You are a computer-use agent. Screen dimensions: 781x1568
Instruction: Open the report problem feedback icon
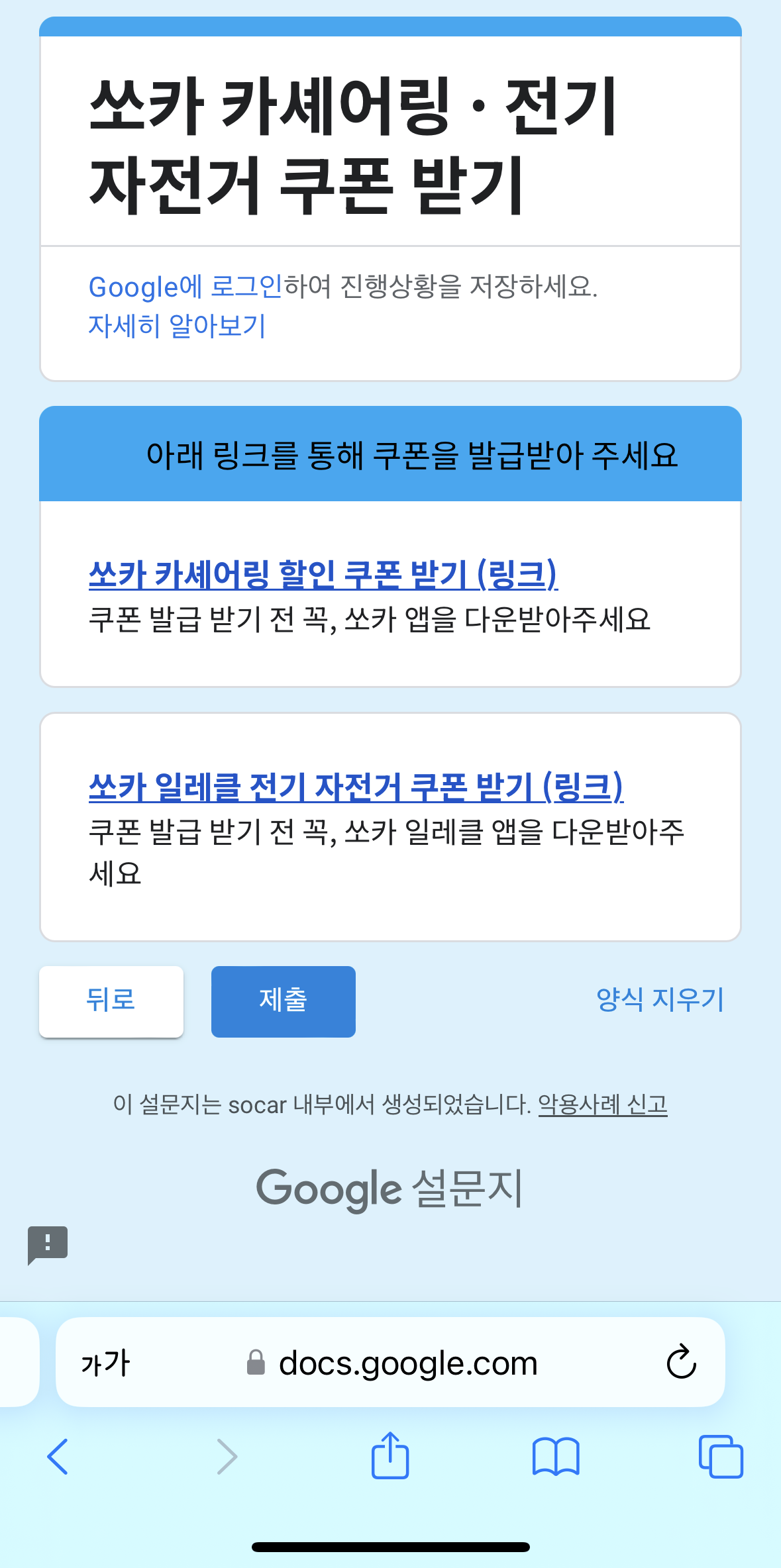point(48,1244)
